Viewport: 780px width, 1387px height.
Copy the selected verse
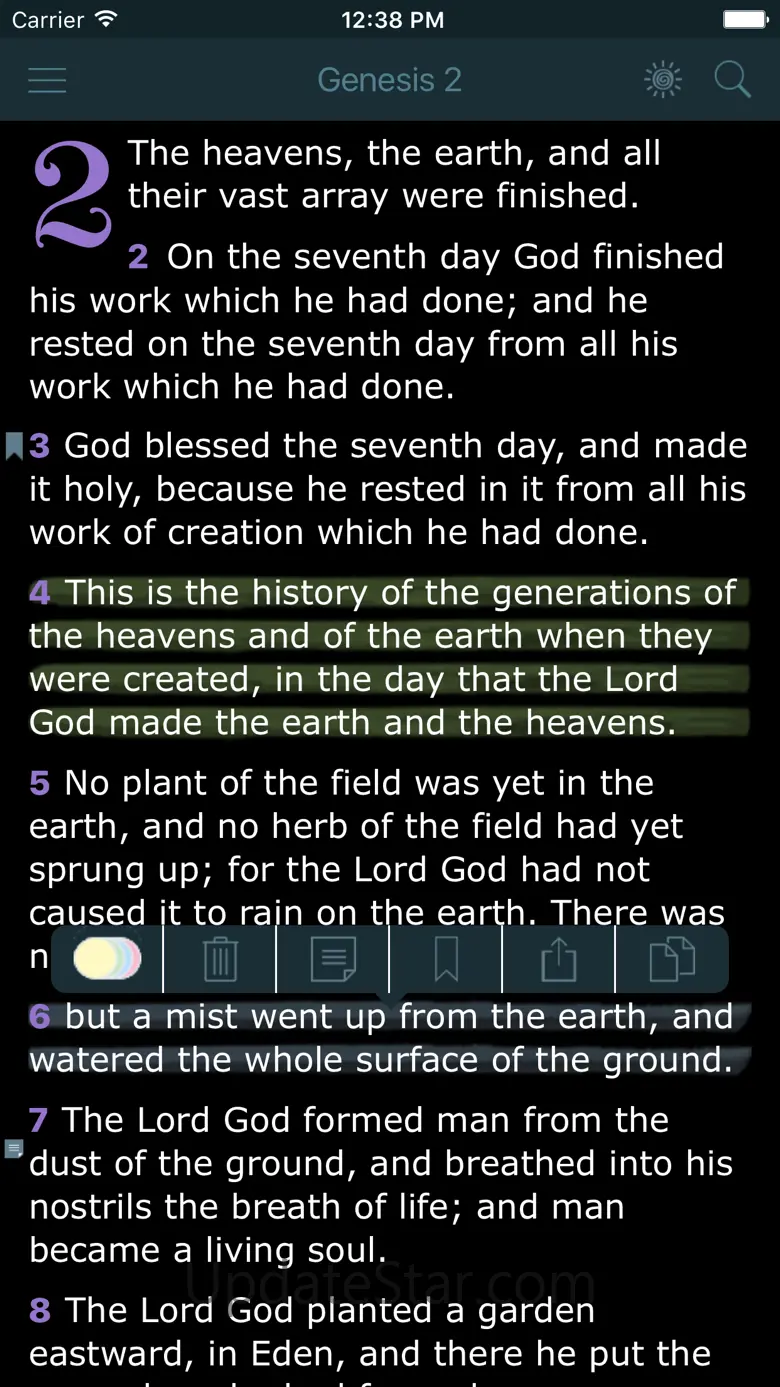click(672, 960)
